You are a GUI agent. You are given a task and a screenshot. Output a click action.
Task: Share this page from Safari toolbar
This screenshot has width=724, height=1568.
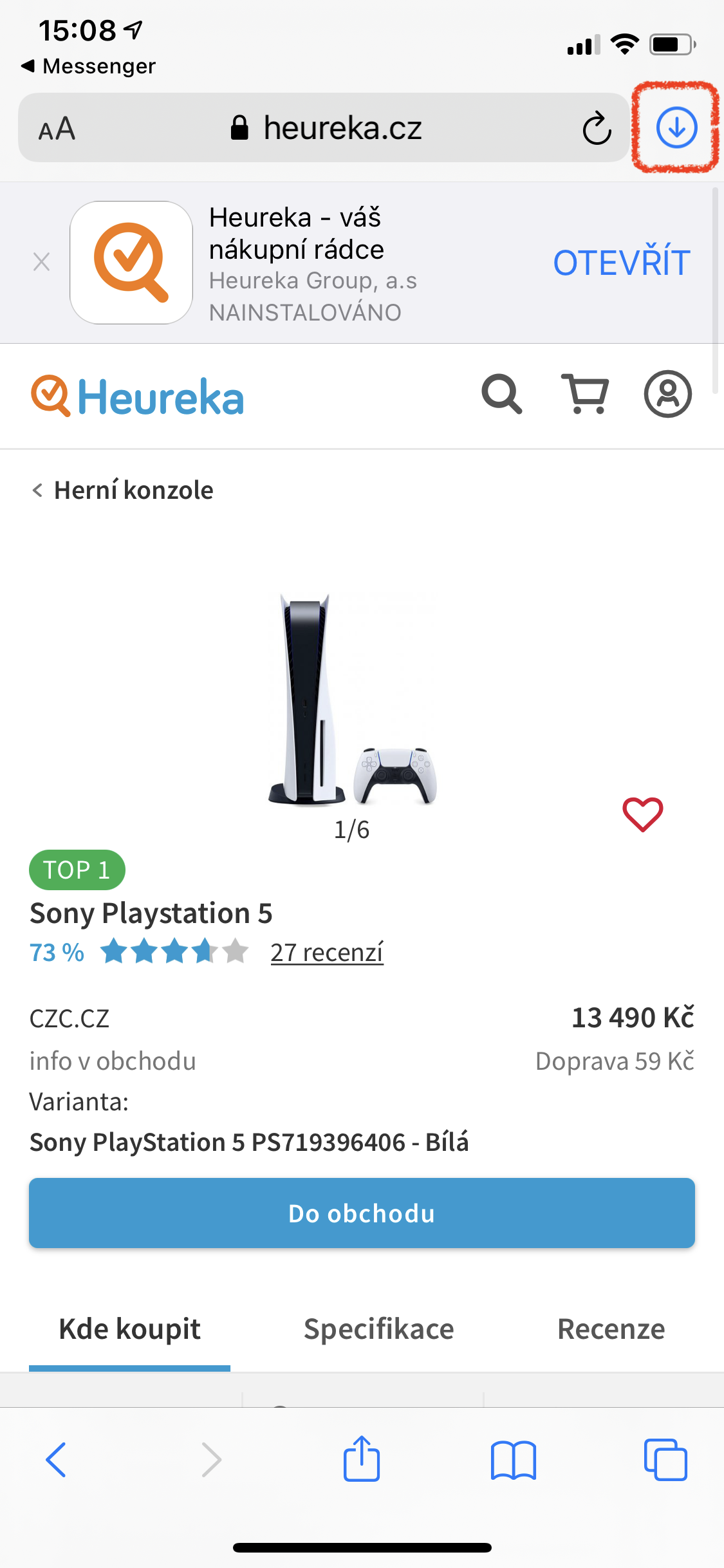pos(362,1459)
